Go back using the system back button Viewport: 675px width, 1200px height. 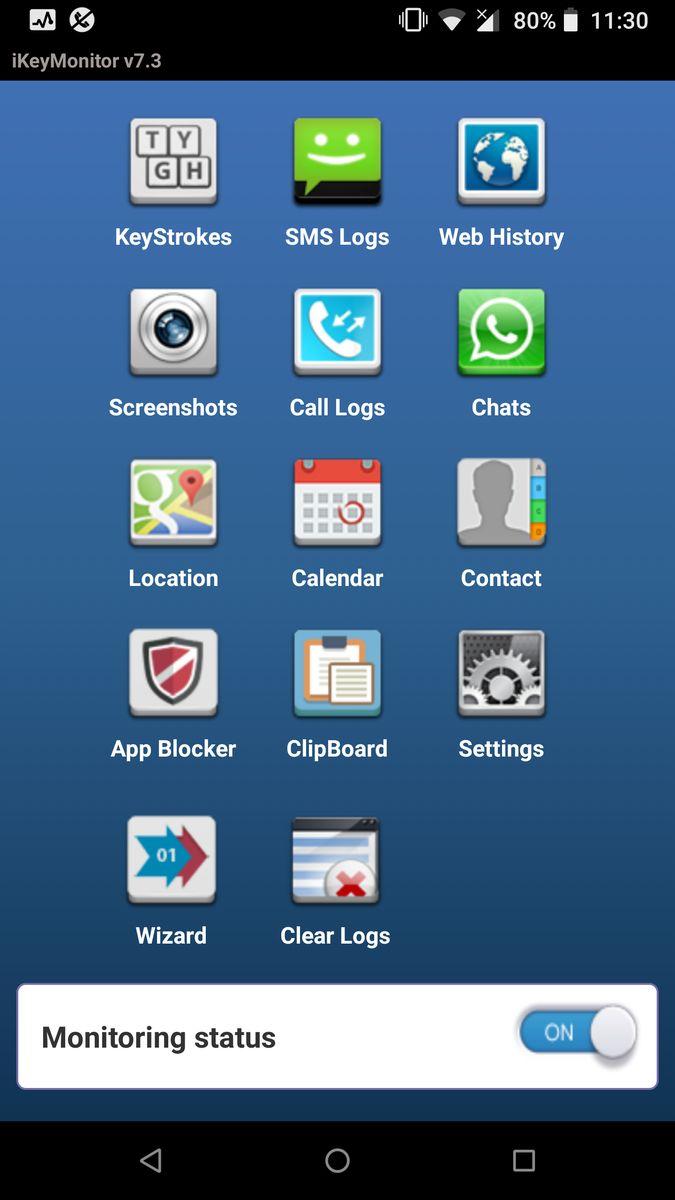click(151, 1160)
